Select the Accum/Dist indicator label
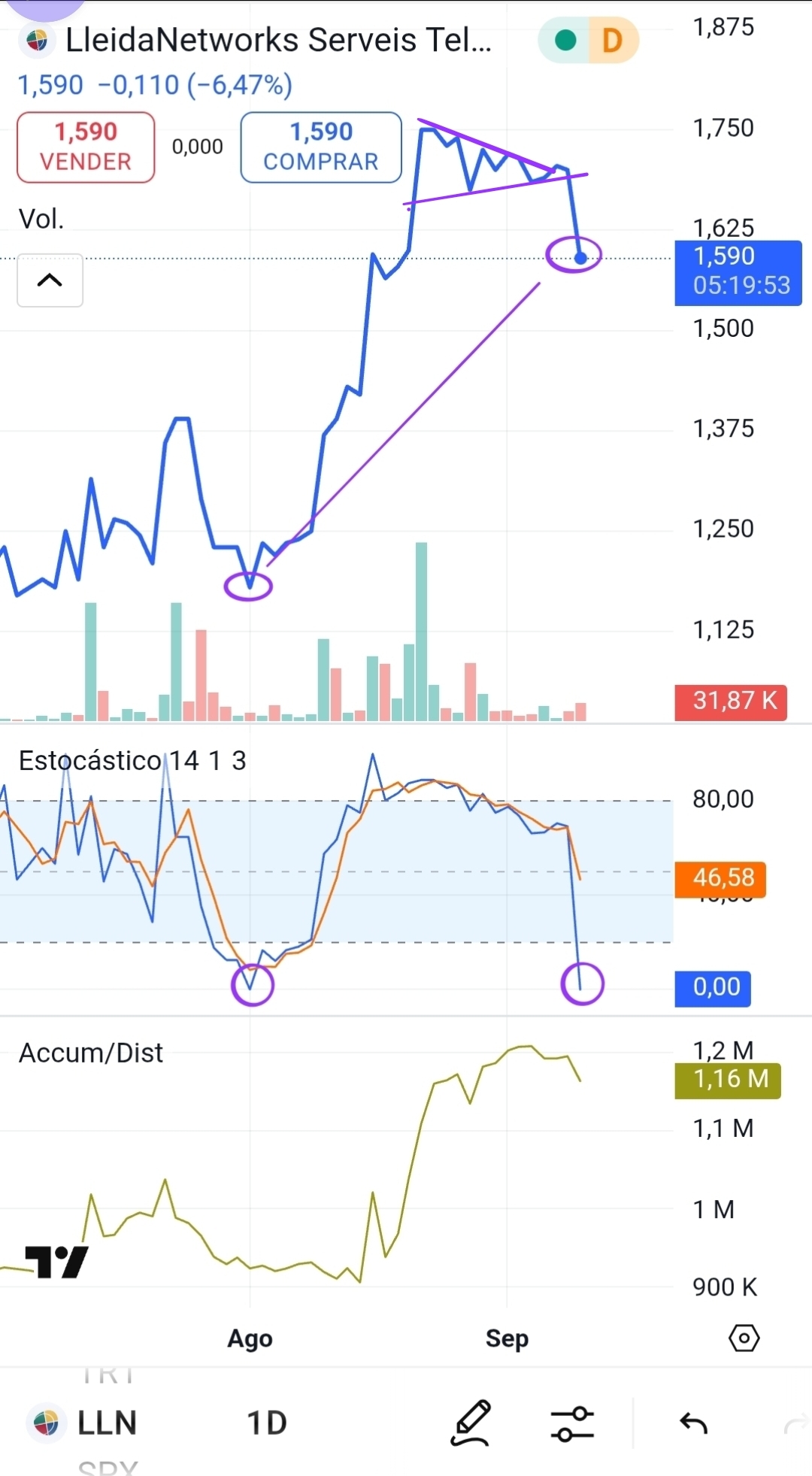812x1476 pixels. [90, 1053]
